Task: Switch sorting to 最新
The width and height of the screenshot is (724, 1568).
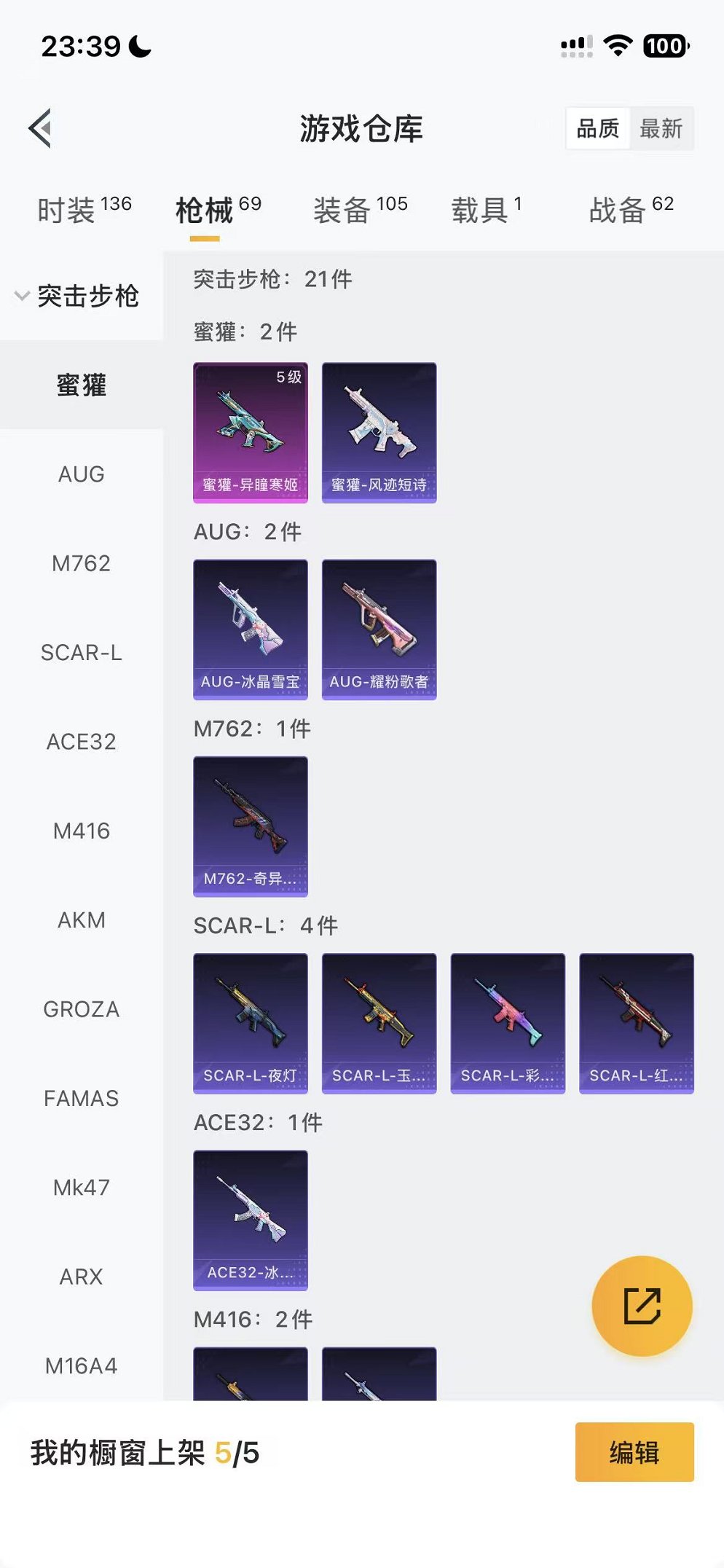Action: [661, 129]
